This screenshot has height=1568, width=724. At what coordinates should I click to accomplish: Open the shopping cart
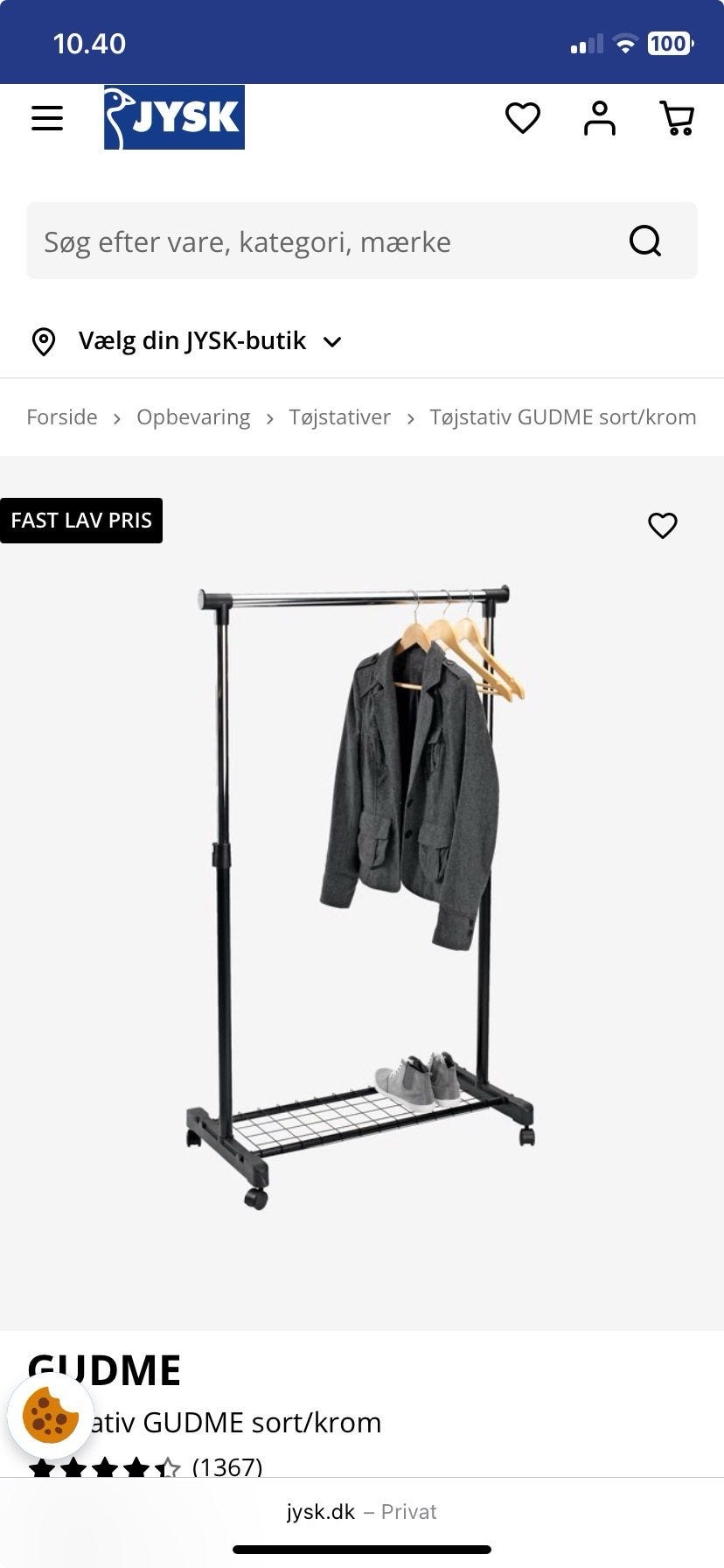pos(677,118)
